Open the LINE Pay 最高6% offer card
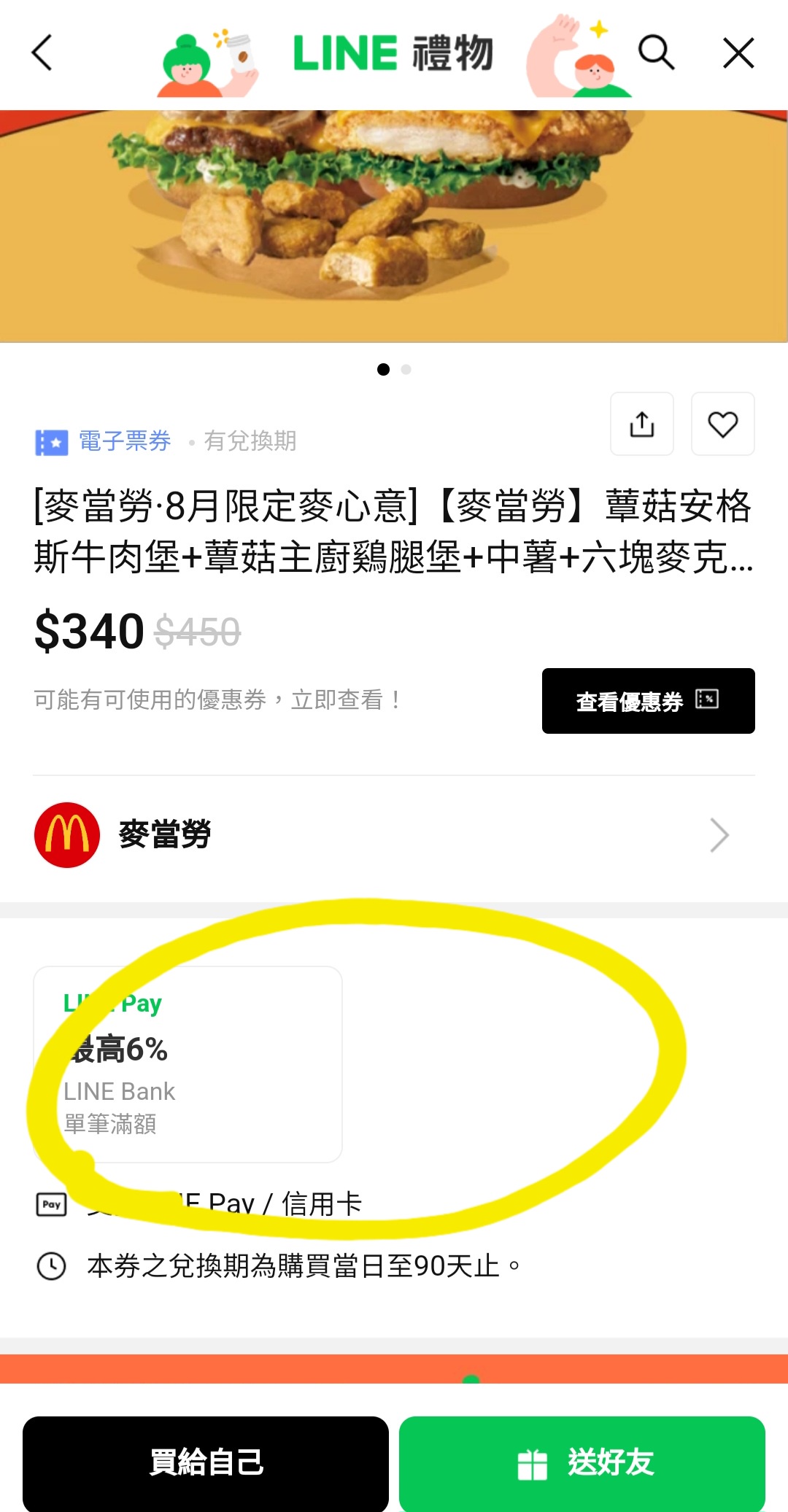The width and height of the screenshot is (788, 1512). 188,1064
